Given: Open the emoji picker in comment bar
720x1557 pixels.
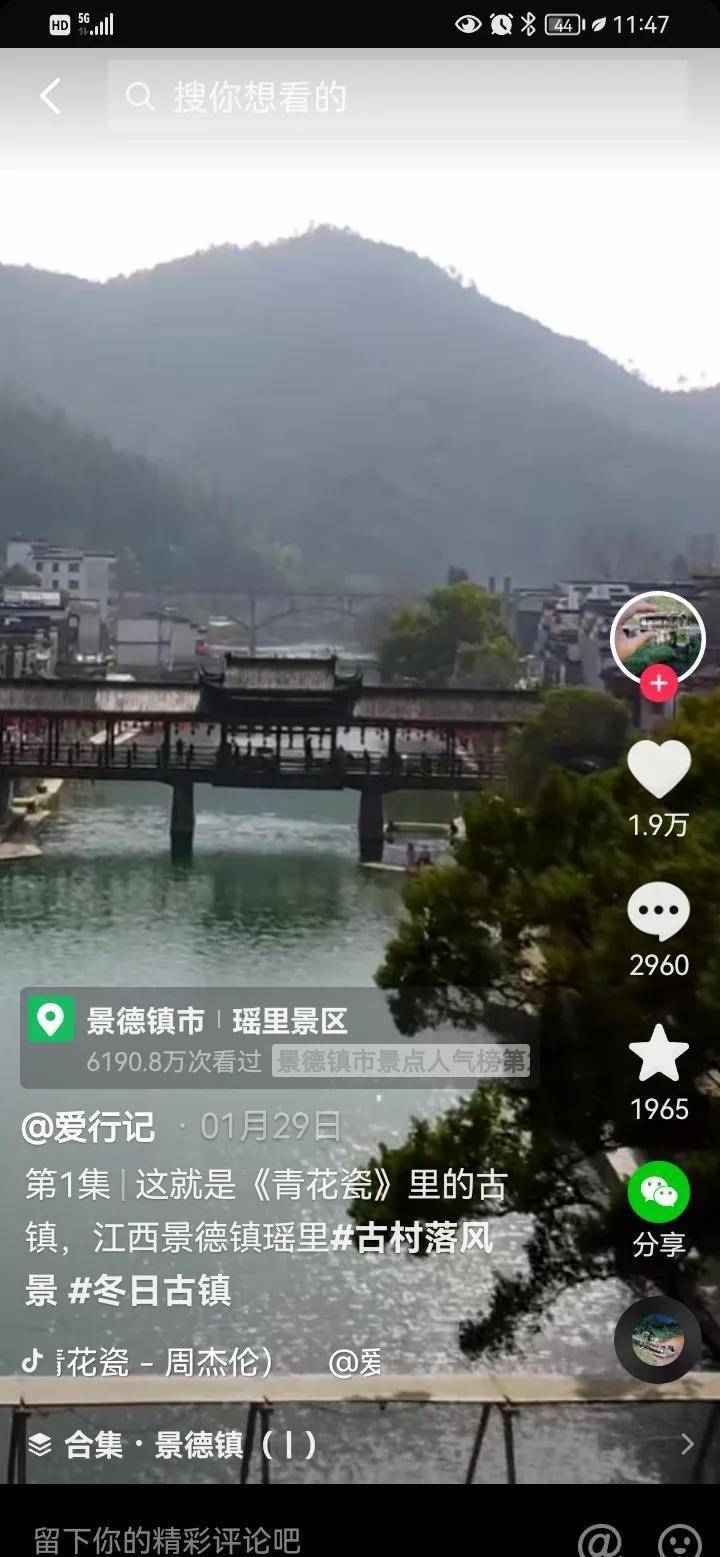Looking at the screenshot, I should point(679,1540).
